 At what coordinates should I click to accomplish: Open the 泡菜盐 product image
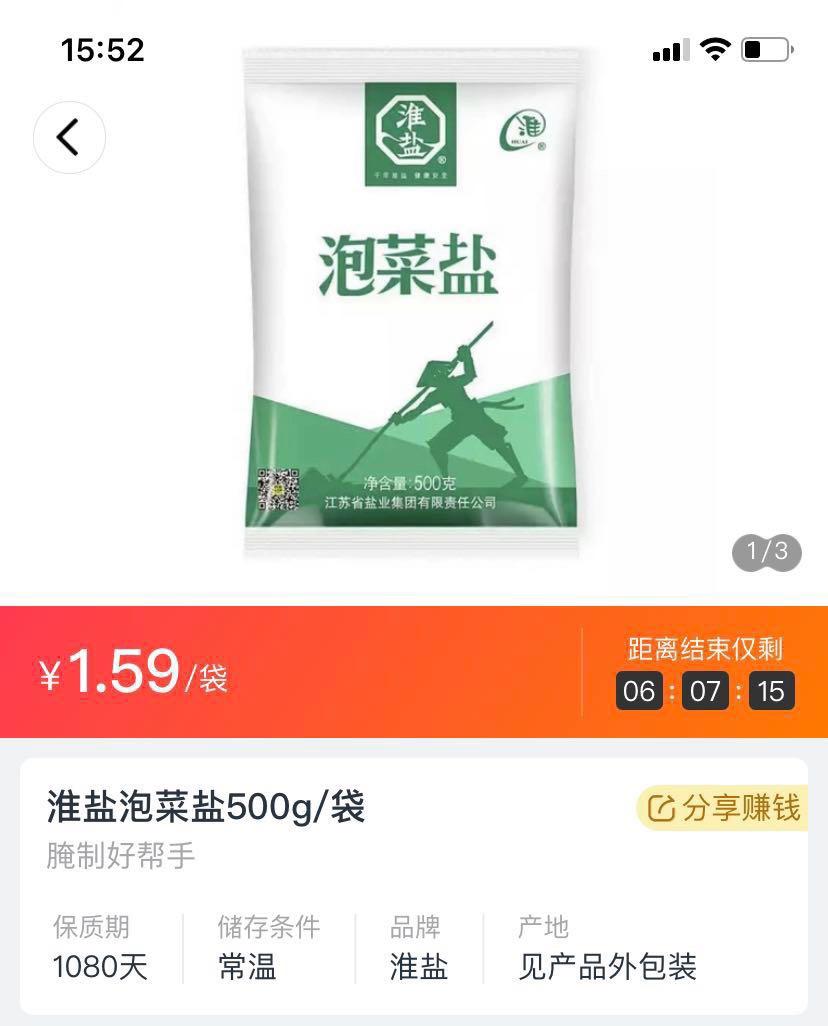(x=411, y=300)
